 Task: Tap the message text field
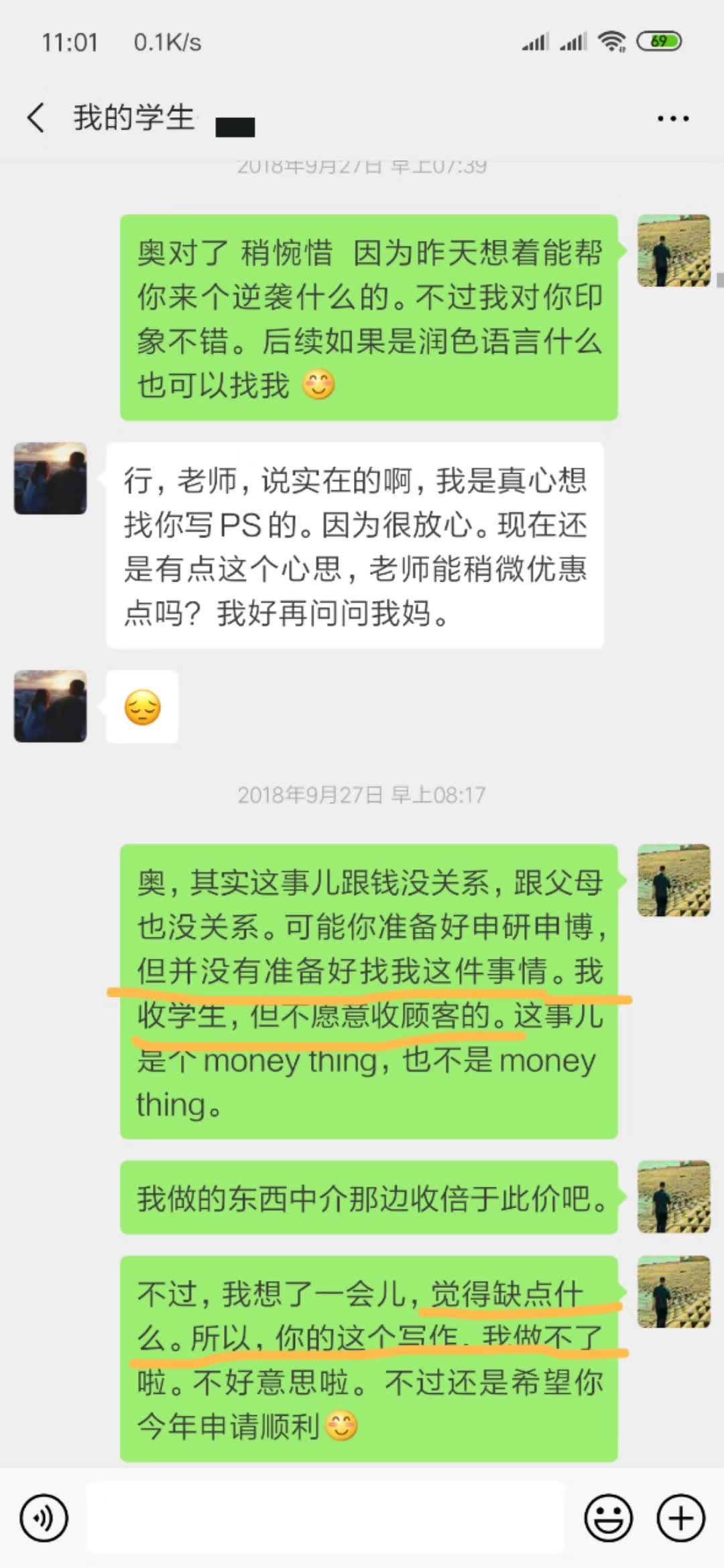pyautogui.click(x=326, y=1518)
